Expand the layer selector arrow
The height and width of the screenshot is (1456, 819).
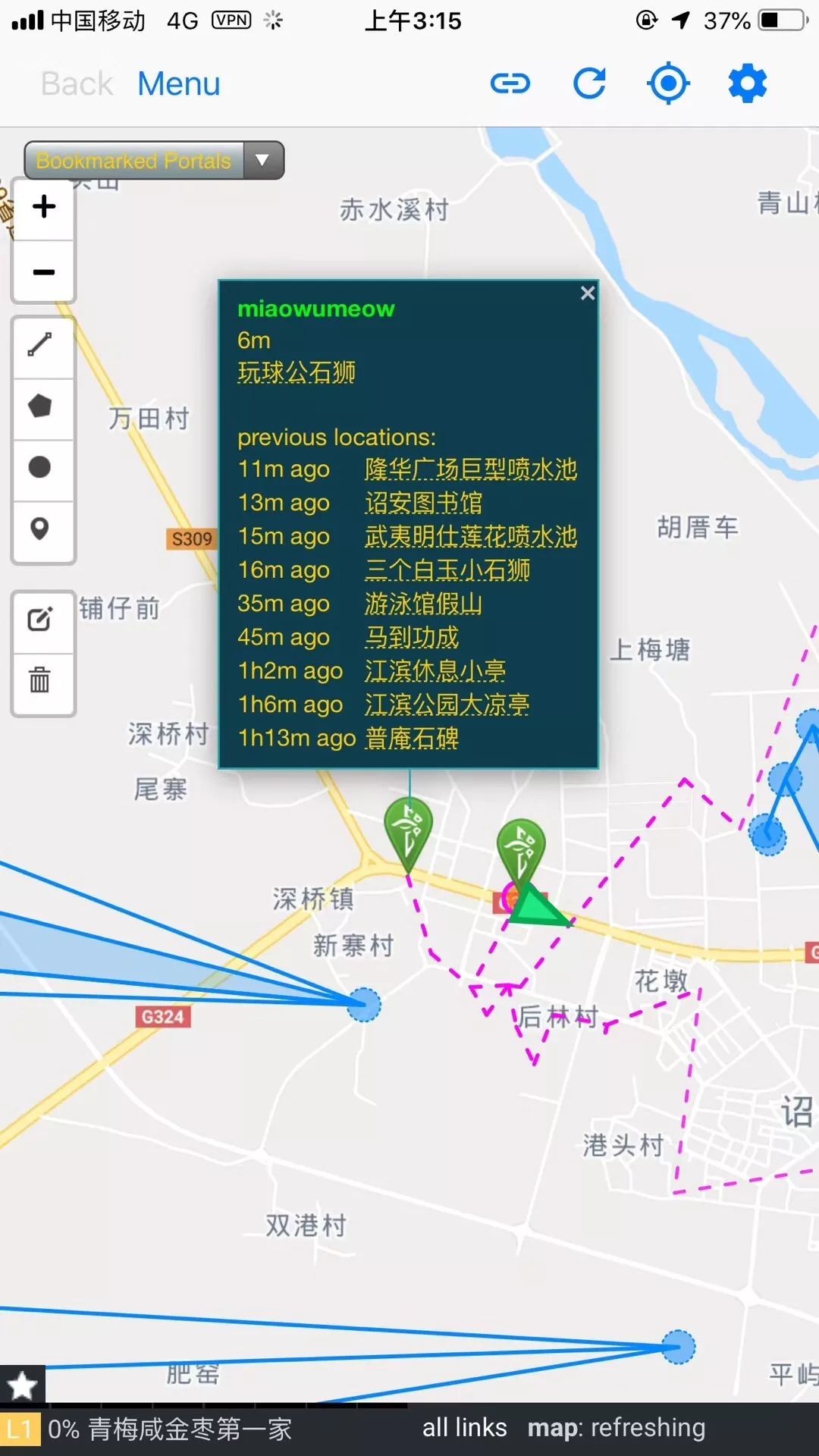tap(262, 160)
